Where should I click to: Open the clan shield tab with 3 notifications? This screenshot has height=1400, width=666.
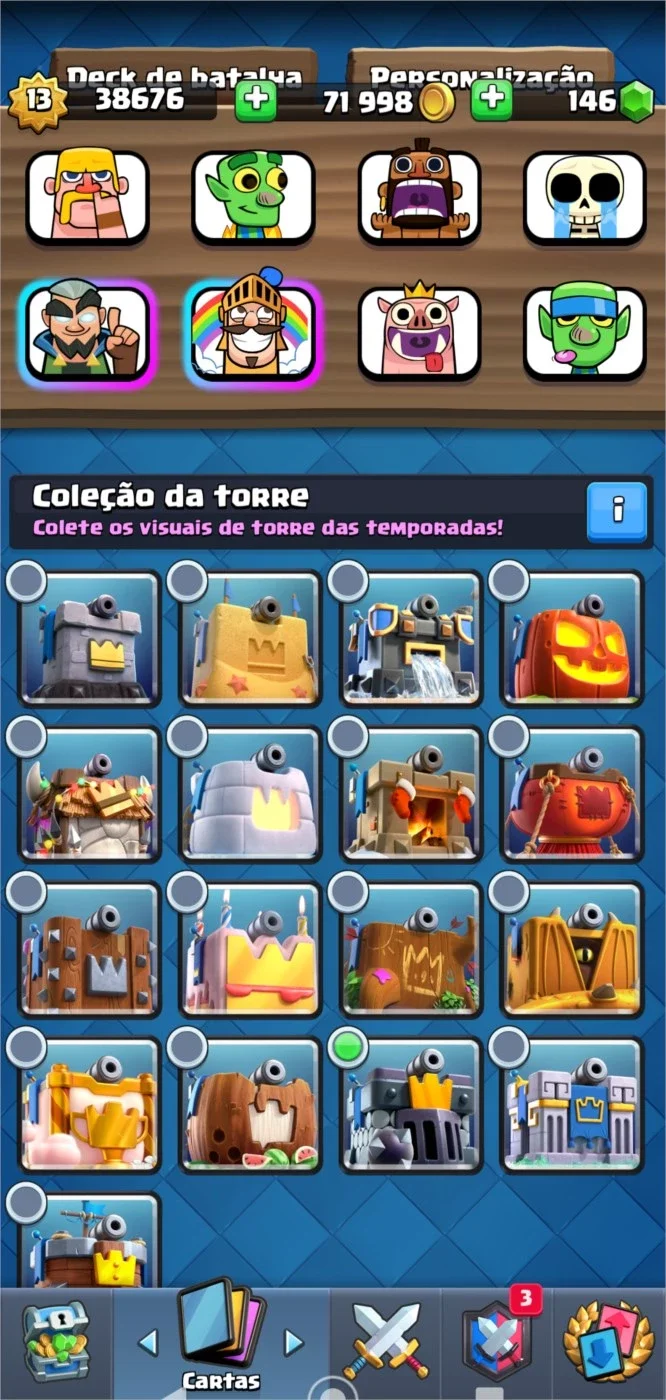pyautogui.click(x=497, y=1342)
